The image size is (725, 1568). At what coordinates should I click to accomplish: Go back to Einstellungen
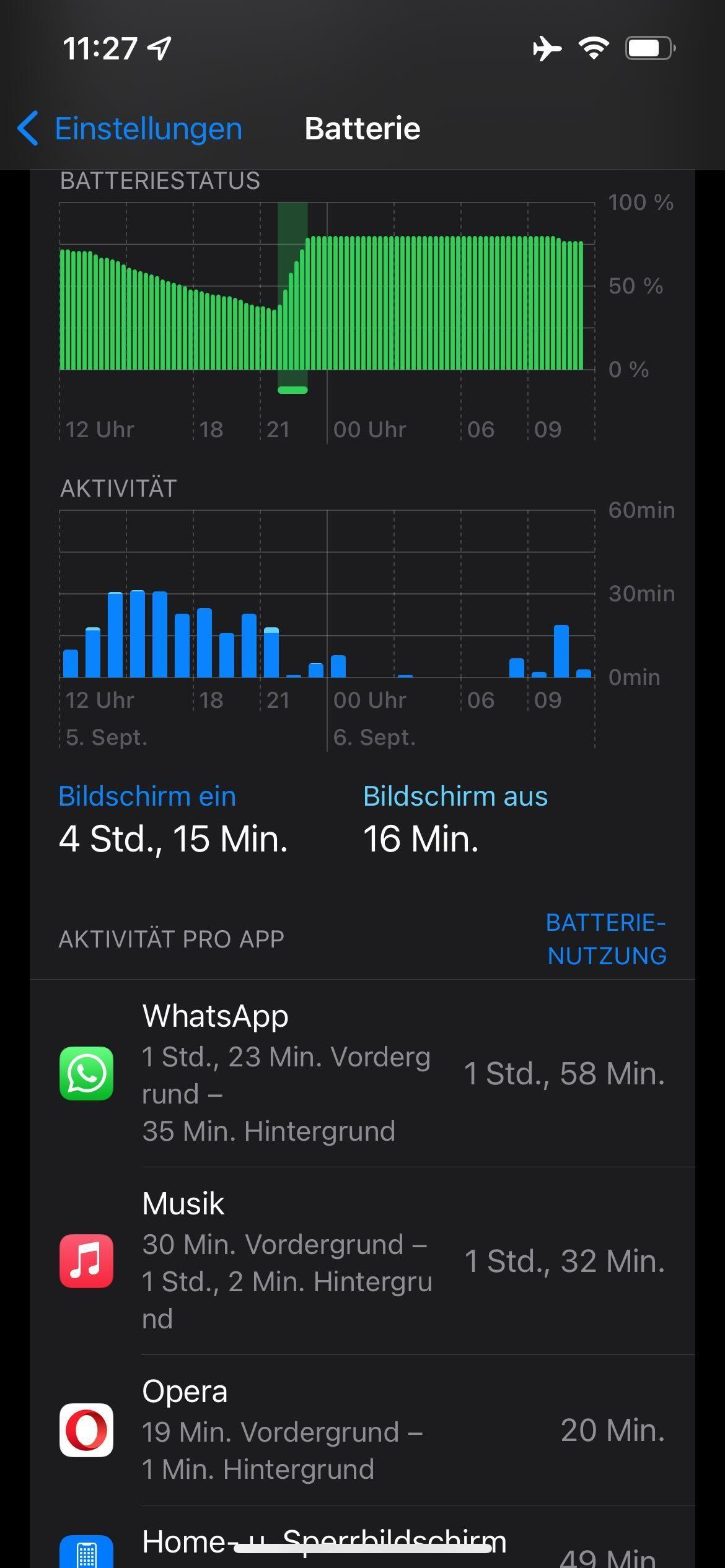point(130,129)
